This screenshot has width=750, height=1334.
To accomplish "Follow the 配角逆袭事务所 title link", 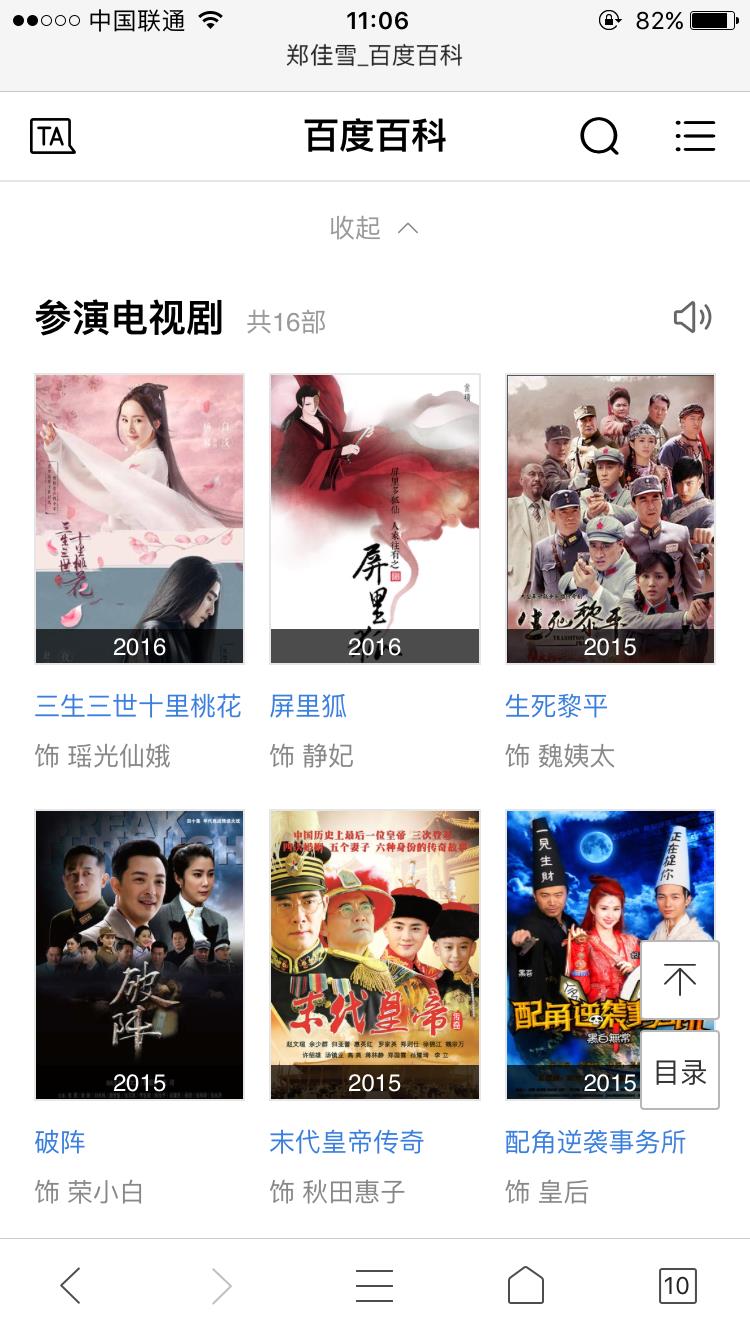I will (595, 1142).
